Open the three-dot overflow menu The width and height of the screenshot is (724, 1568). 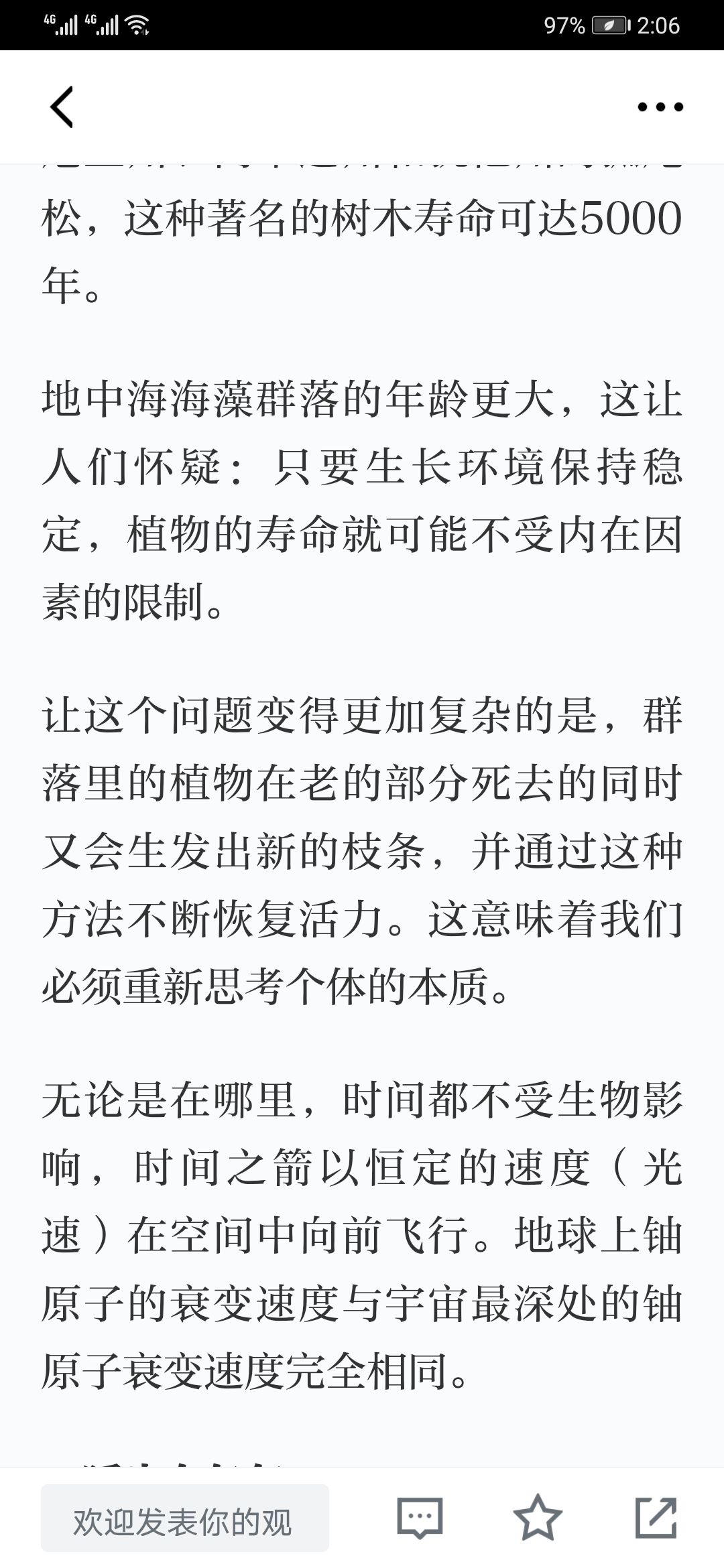[x=660, y=107]
